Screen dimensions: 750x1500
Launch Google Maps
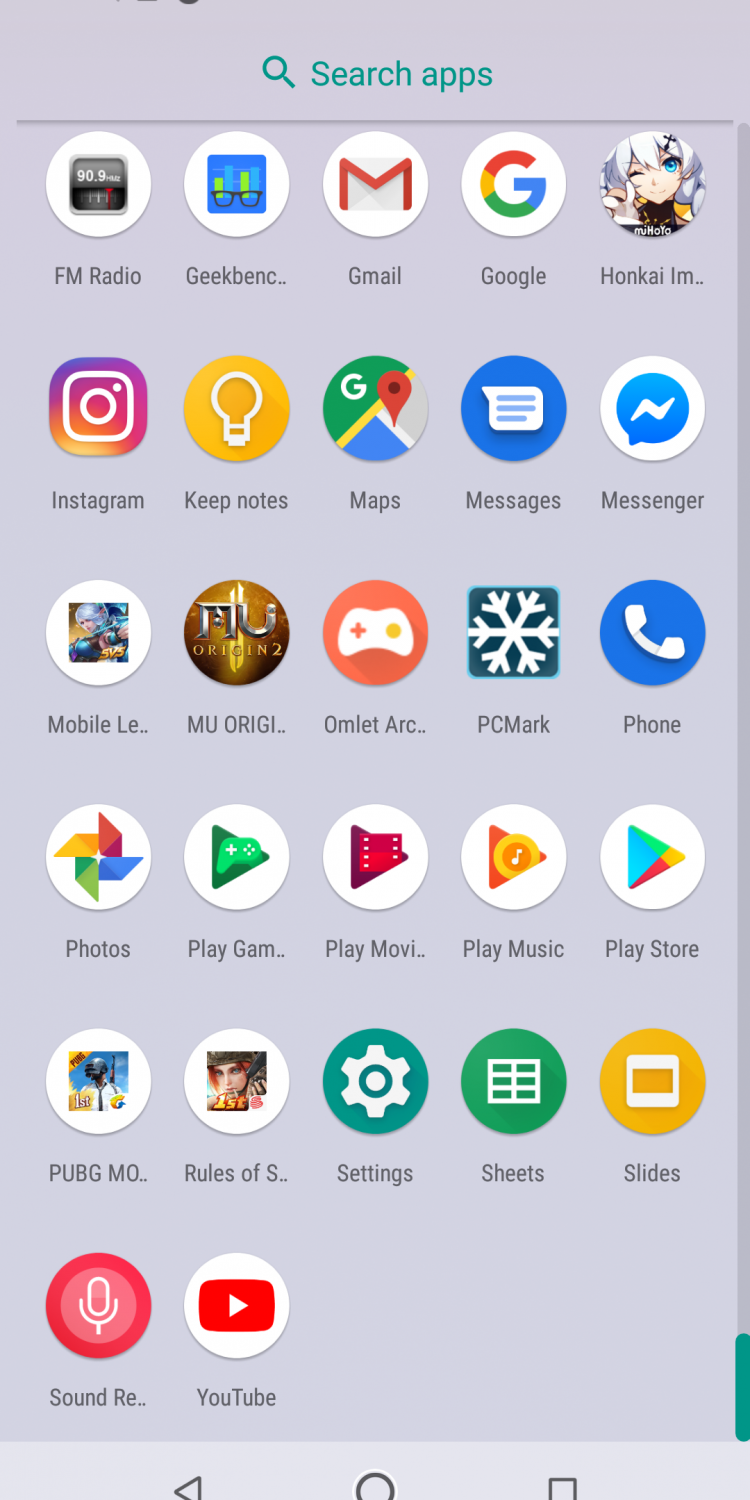375,409
